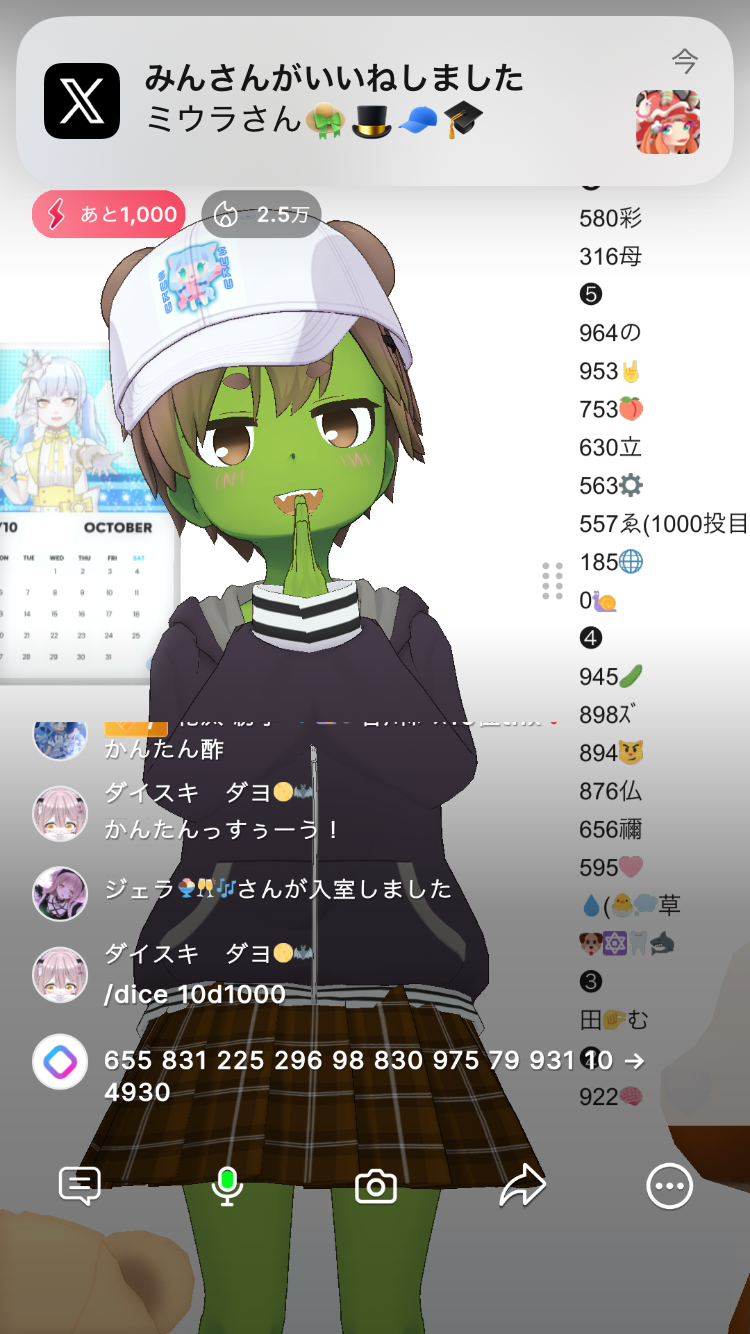This screenshot has width=750, height=1334.
Task: Tap the six-dot panel handle
Action: point(552,581)
